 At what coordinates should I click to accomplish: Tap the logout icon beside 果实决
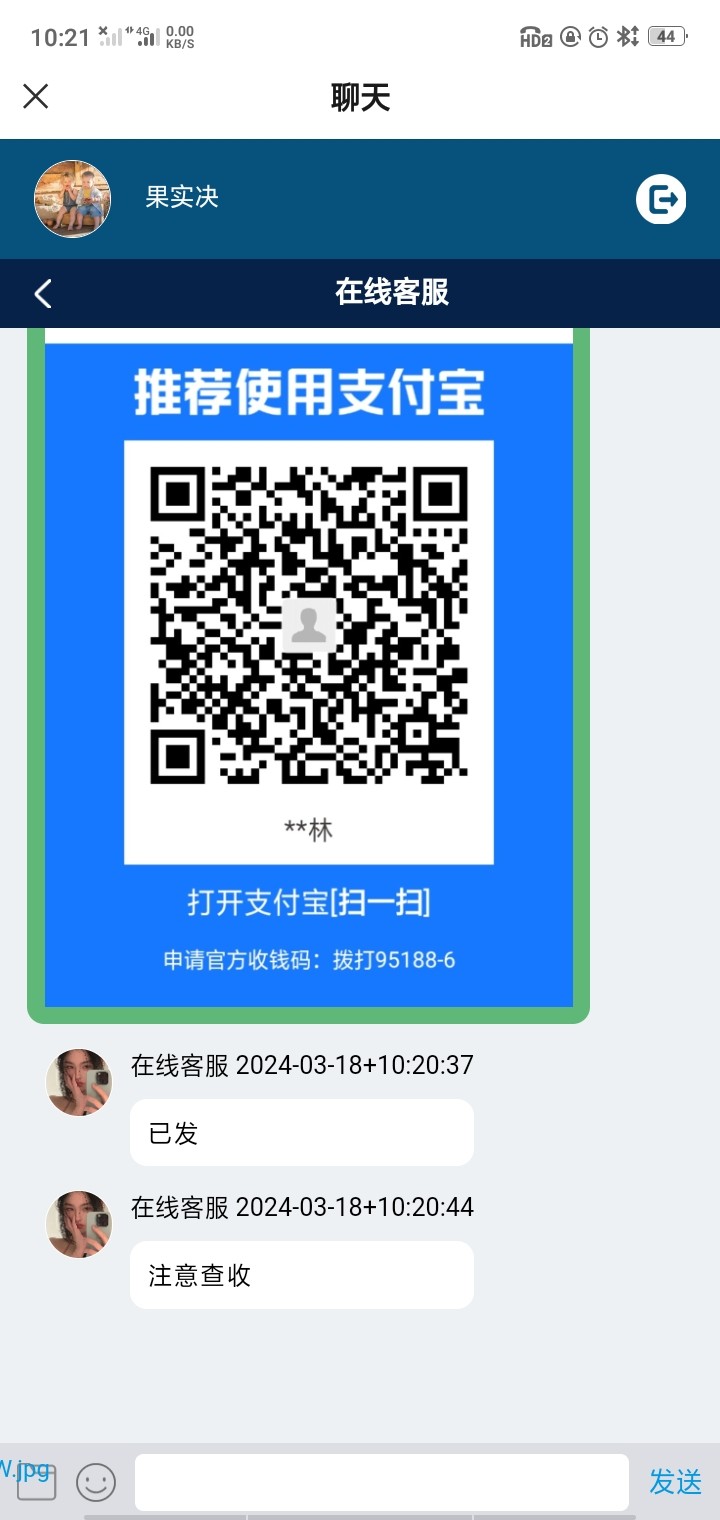[x=661, y=199]
